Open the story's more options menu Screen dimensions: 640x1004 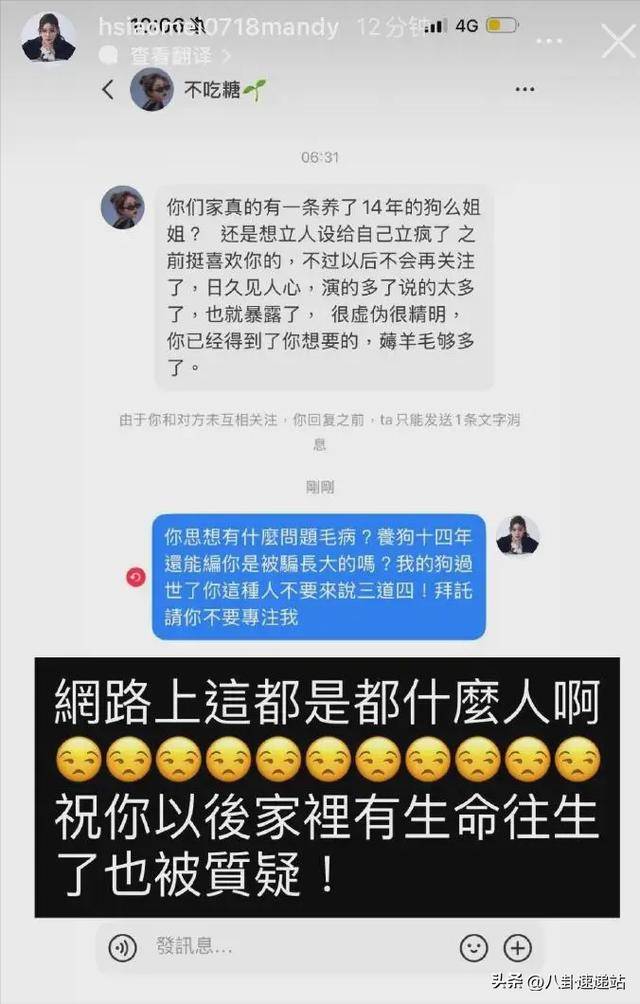[548, 41]
